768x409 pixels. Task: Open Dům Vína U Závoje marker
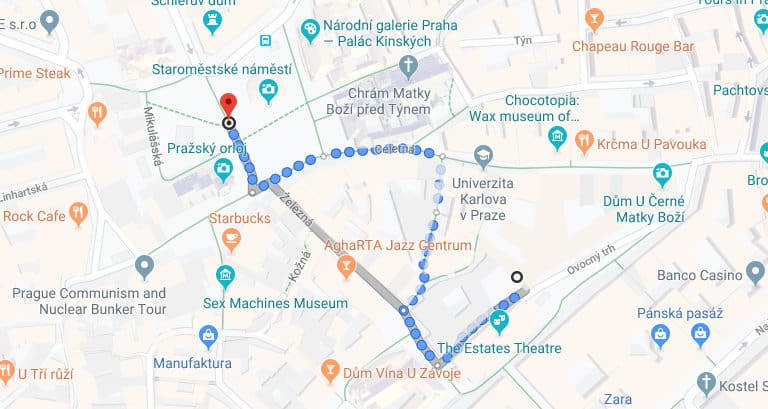tap(330, 372)
